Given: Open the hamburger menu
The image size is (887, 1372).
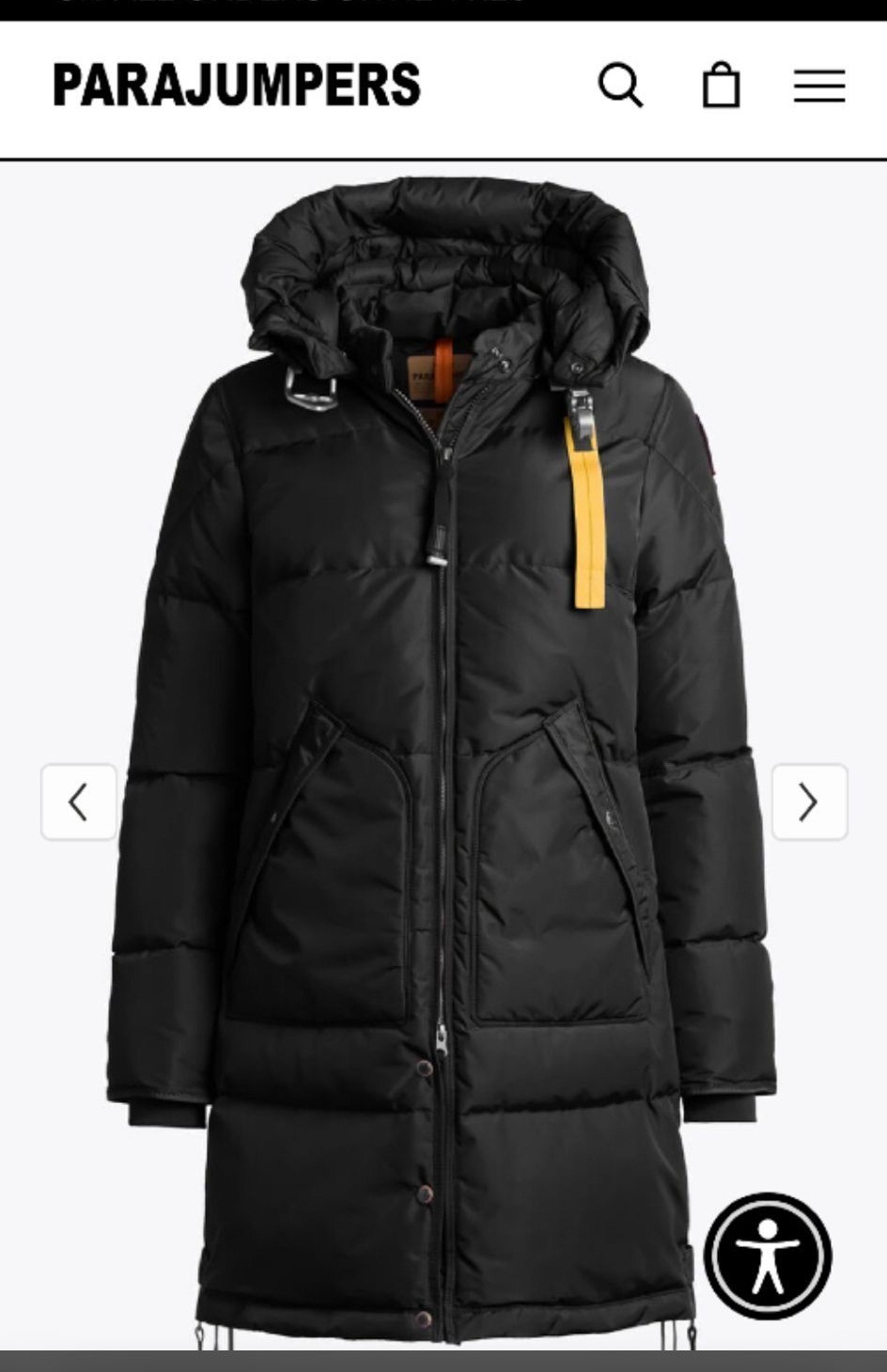Looking at the screenshot, I should coord(818,86).
